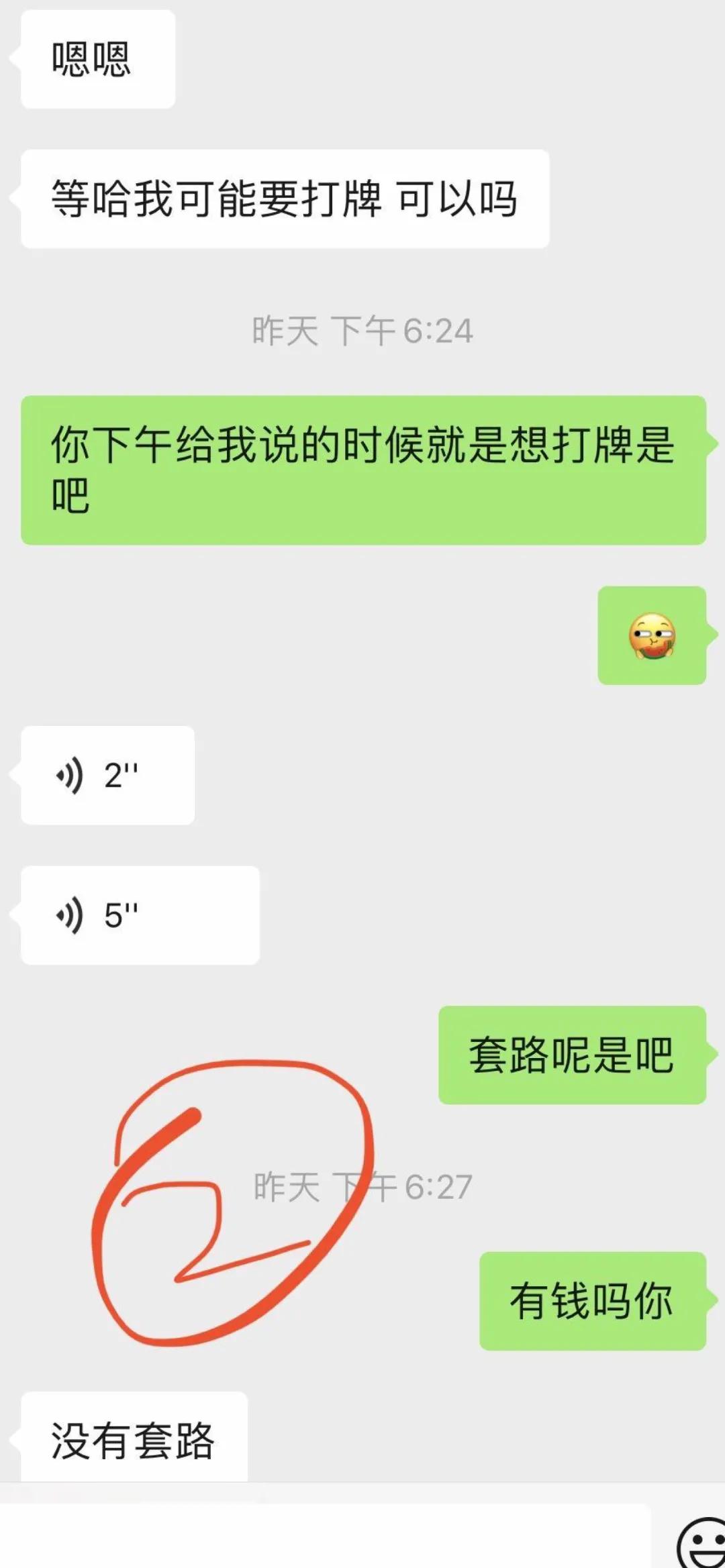725x1568 pixels.
Task: Click the message 有钱吗你
Action: [x=591, y=1302]
